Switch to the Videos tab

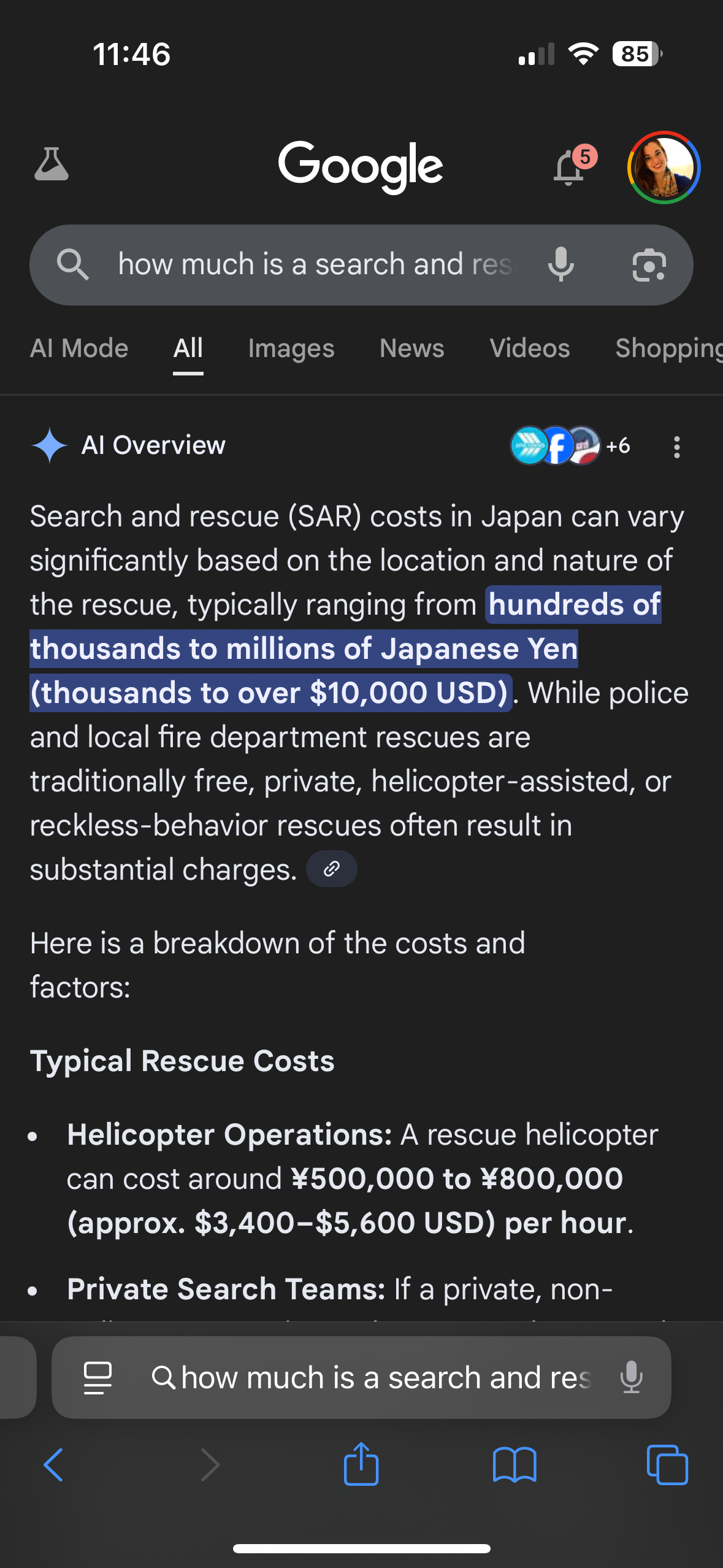coord(530,348)
